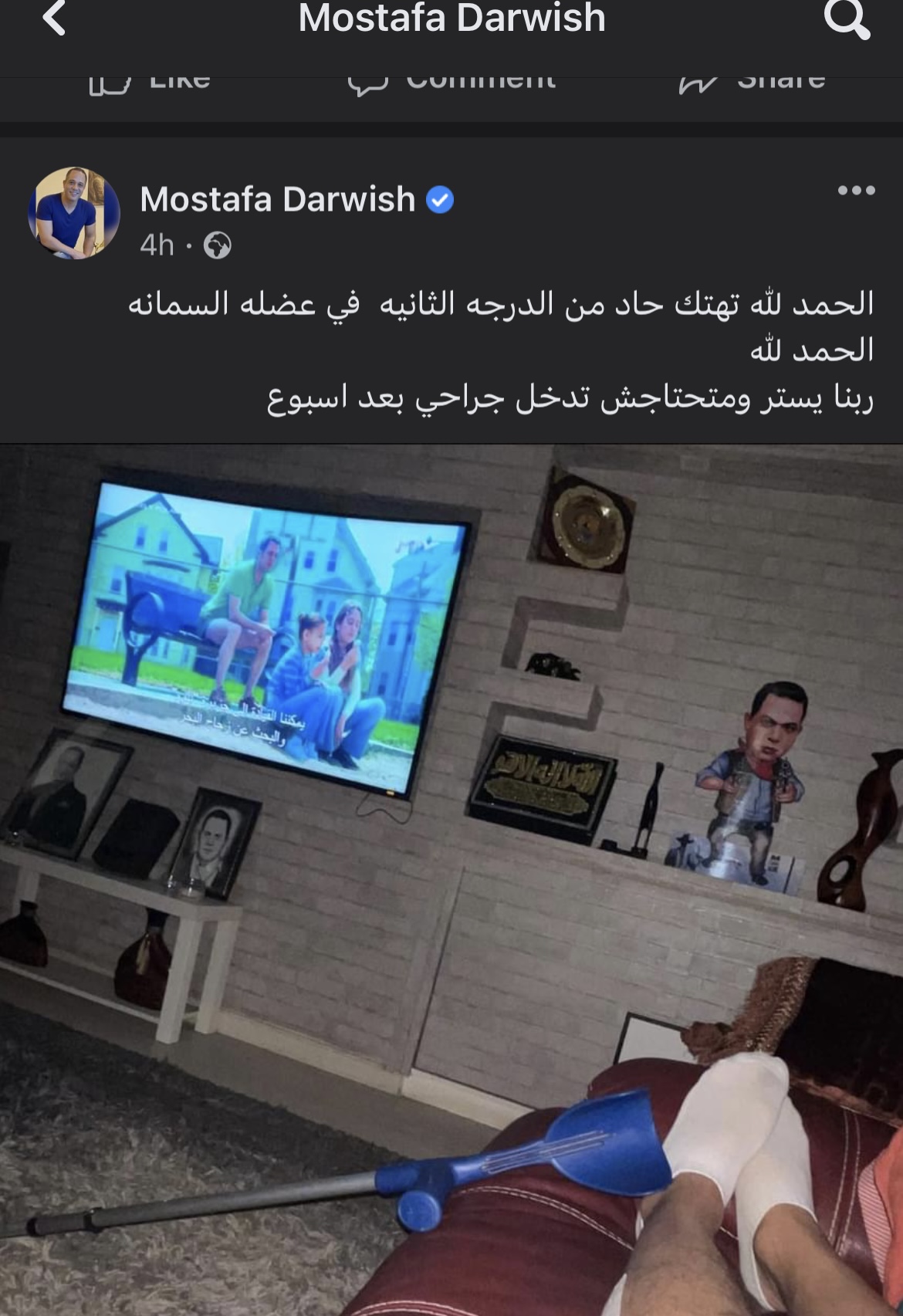Tap the Mostafa Darwish author name
903x1316 pixels.
pos(278,199)
